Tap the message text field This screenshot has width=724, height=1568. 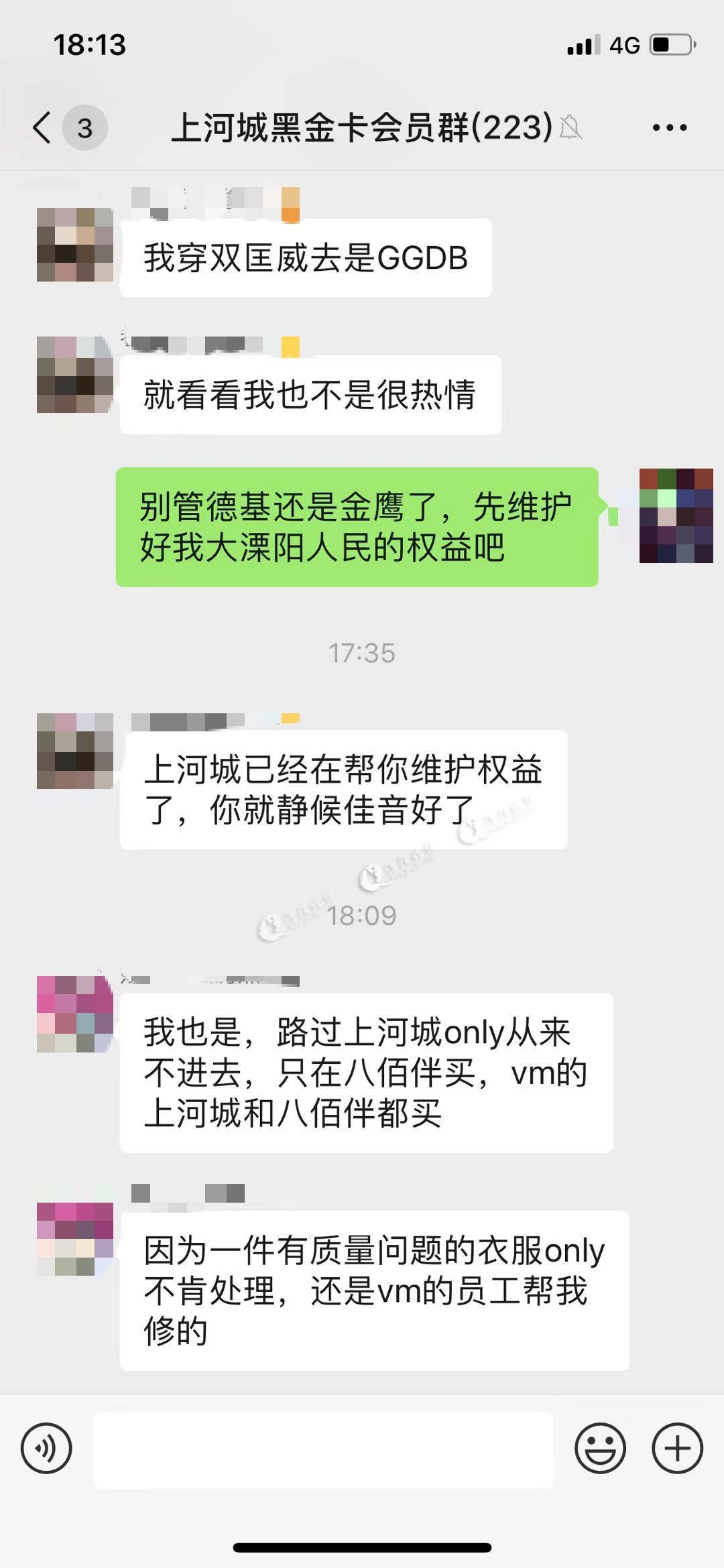(x=323, y=1449)
